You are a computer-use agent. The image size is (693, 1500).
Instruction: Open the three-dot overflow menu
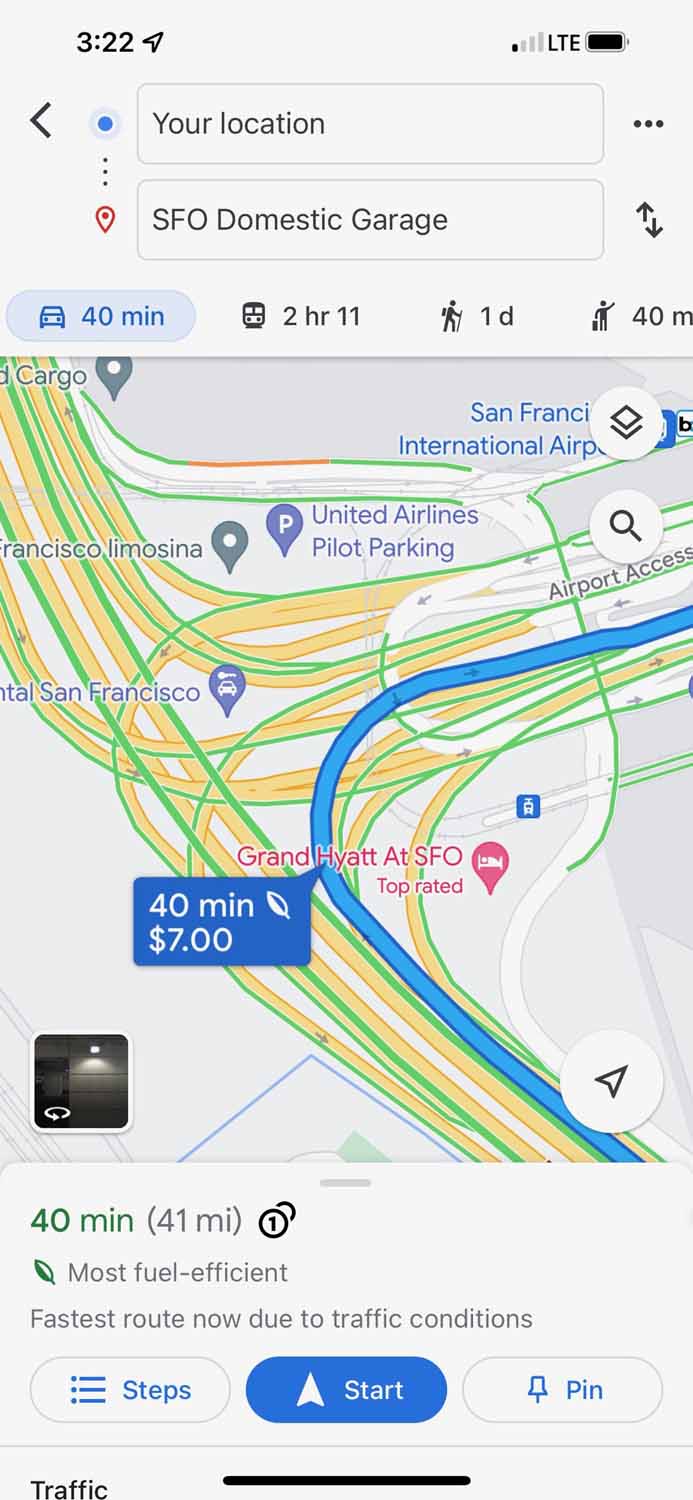(648, 124)
